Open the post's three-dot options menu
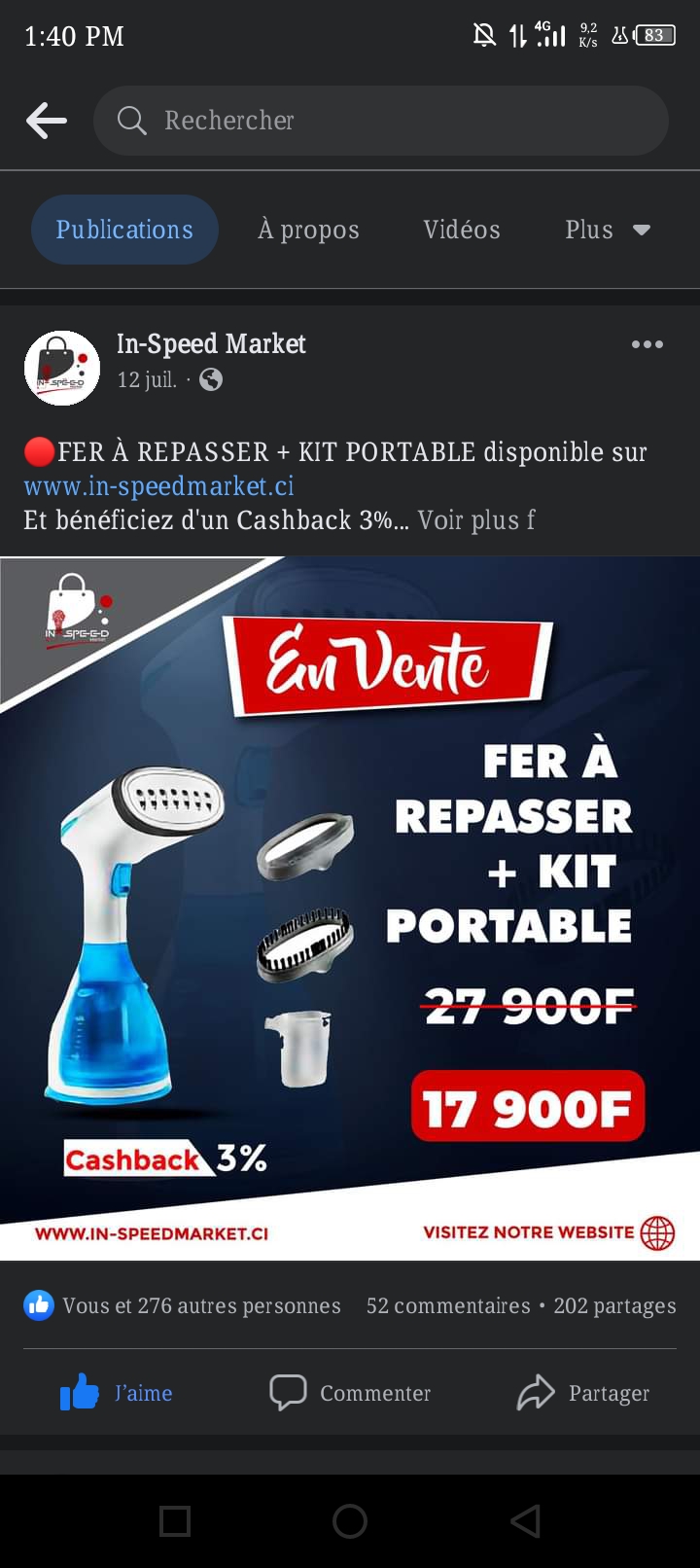 pyautogui.click(x=647, y=344)
